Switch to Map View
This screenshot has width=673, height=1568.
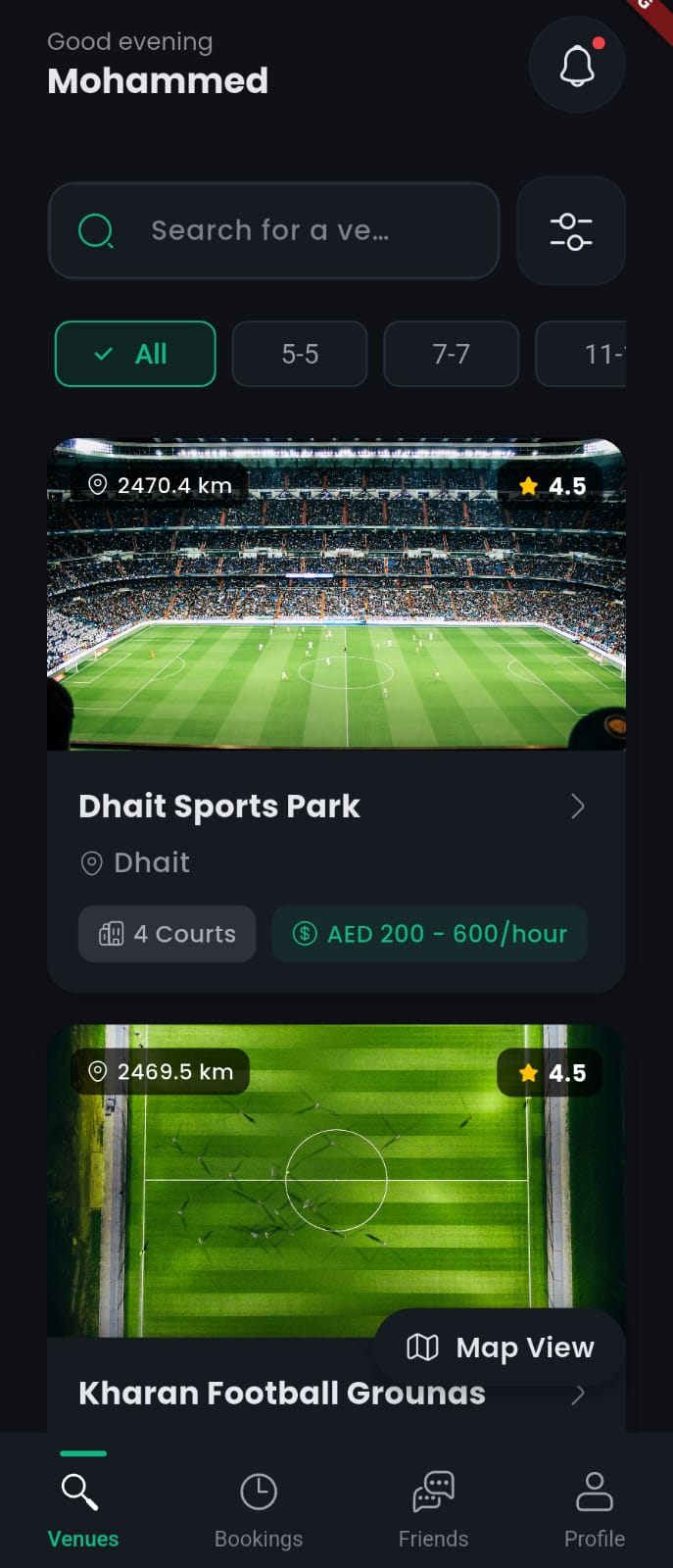pos(501,1347)
